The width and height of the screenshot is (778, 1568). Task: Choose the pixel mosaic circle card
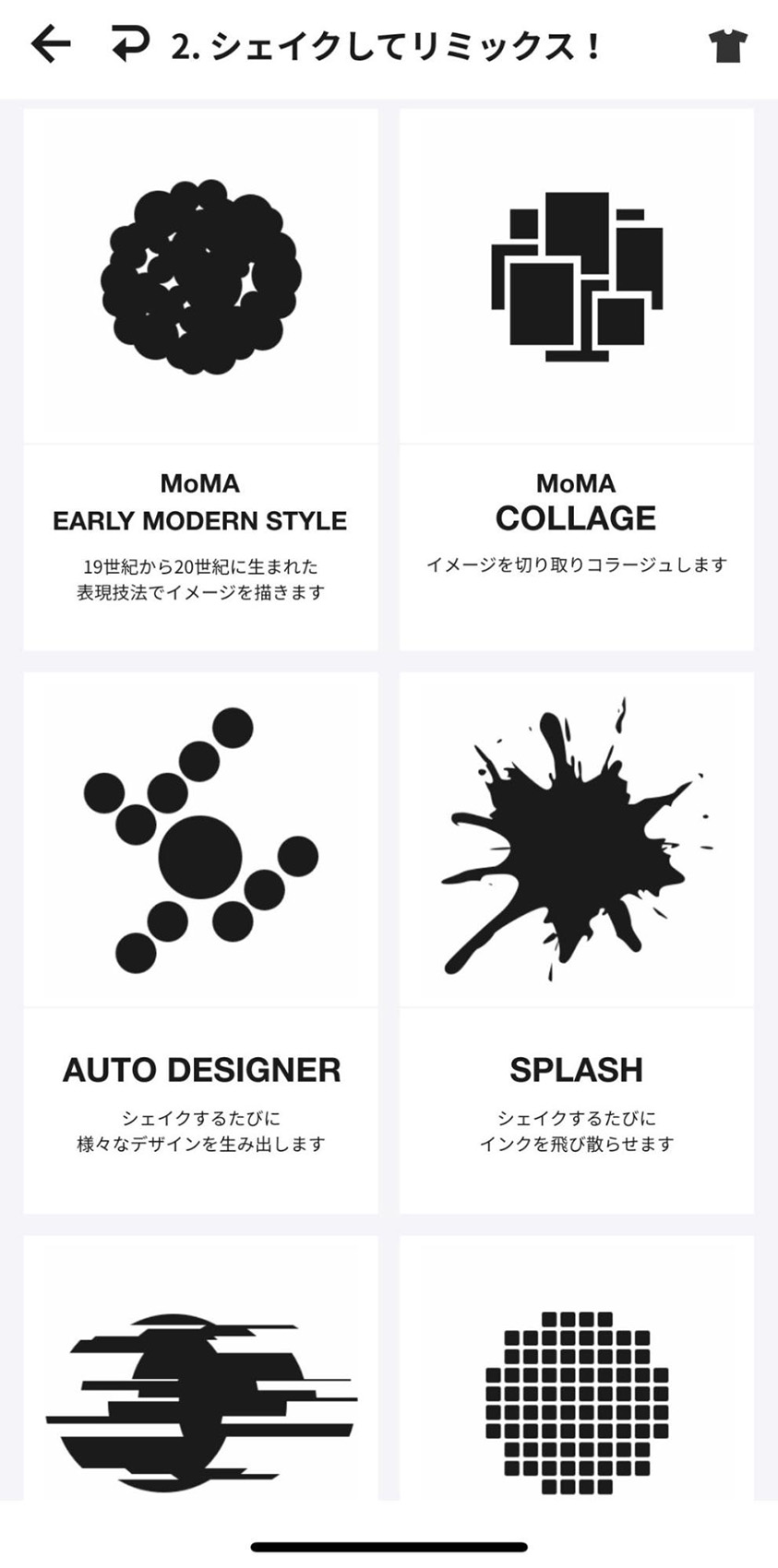point(576,1384)
